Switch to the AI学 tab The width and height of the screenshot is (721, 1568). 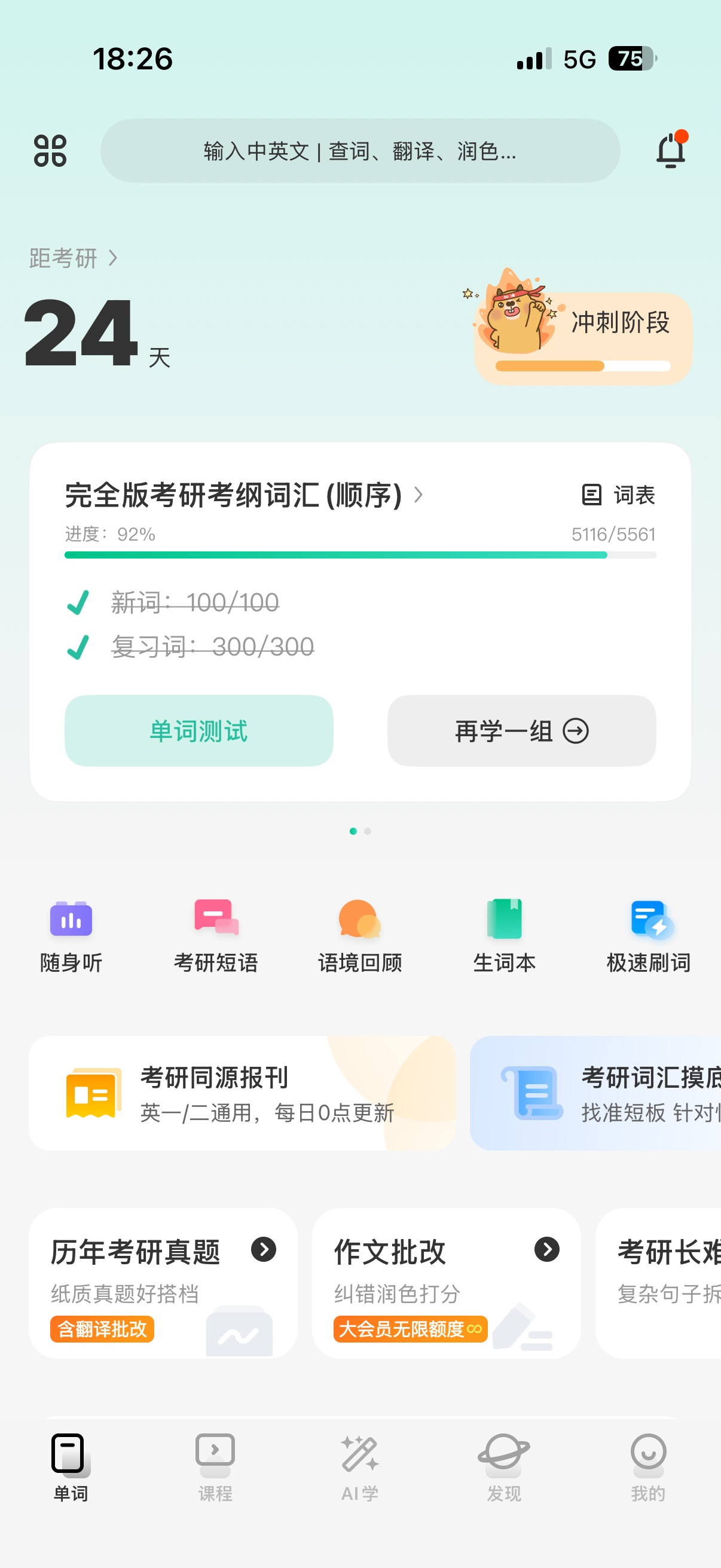point(359,1468)
